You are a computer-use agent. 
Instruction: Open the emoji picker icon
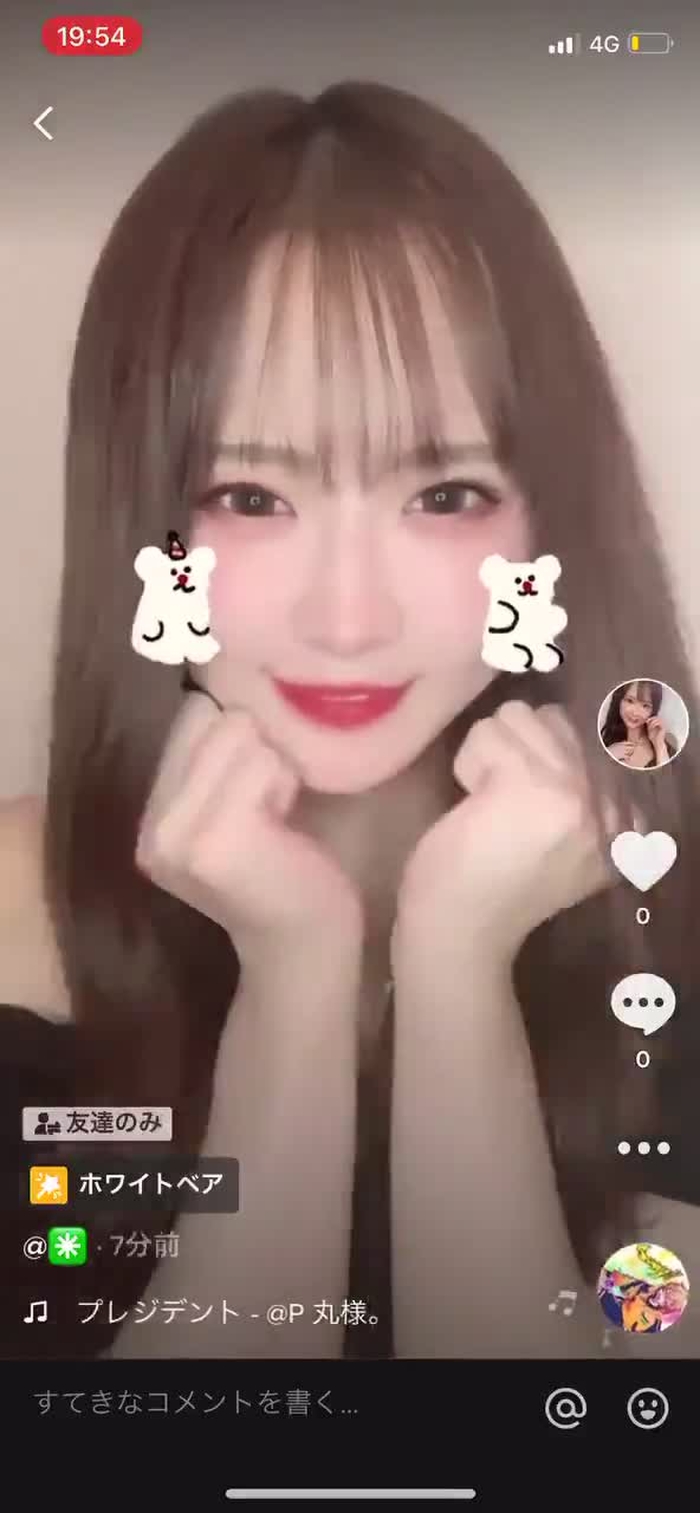tap(647, 1408)
